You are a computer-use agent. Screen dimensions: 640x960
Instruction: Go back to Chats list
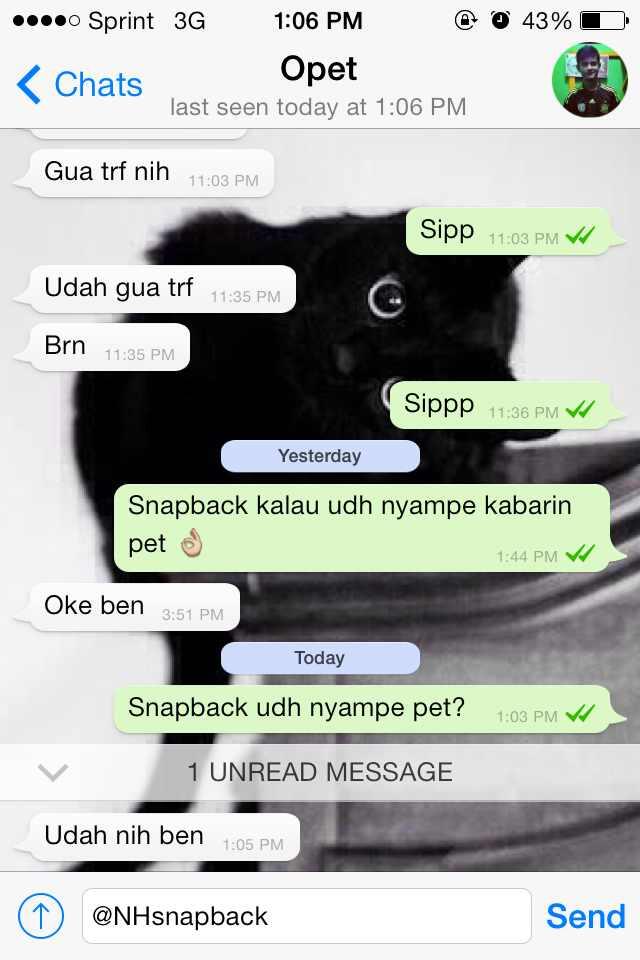[x=80, y=85]
